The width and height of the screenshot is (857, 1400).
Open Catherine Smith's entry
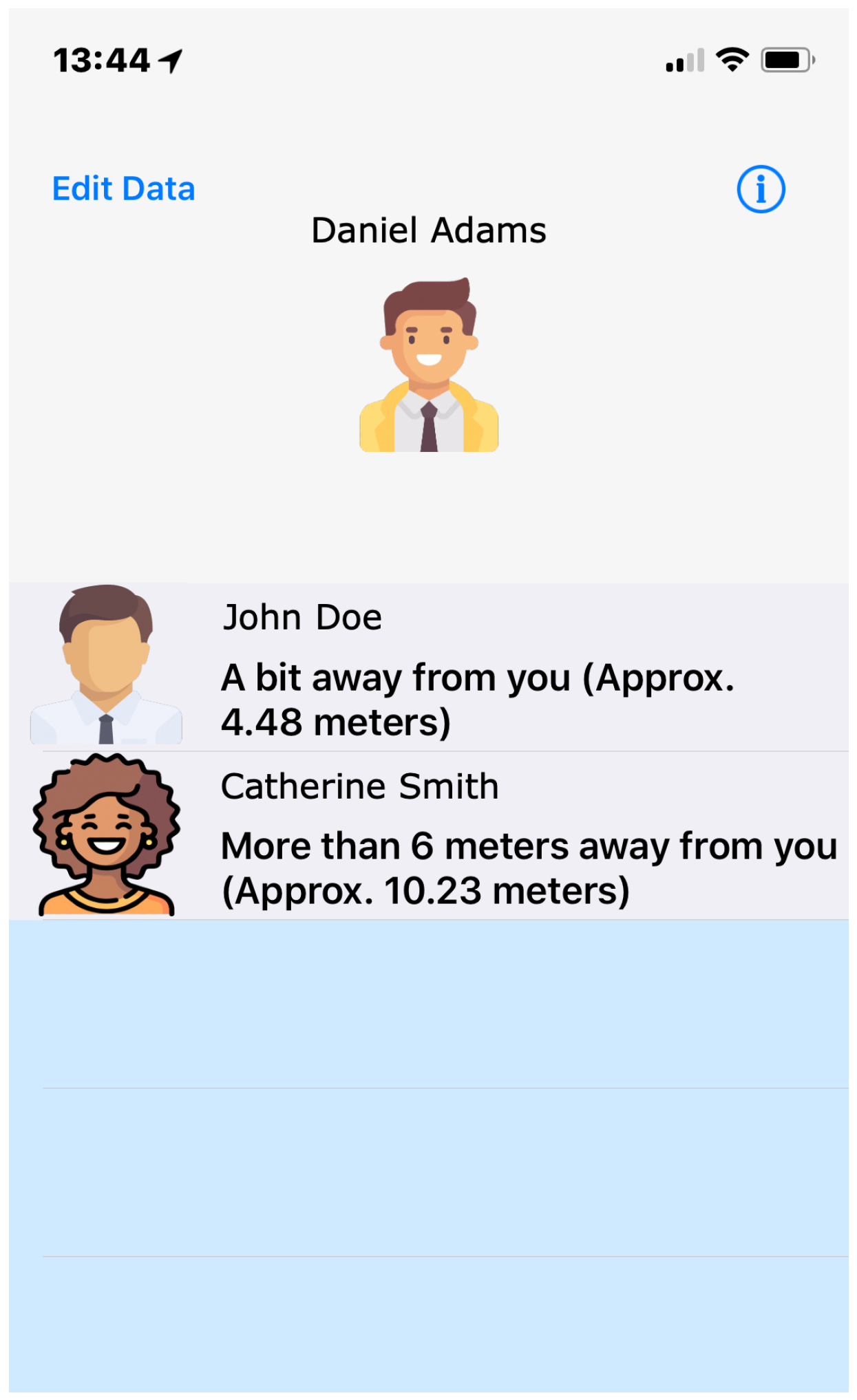pyautogui.click(x=441, y=836)
